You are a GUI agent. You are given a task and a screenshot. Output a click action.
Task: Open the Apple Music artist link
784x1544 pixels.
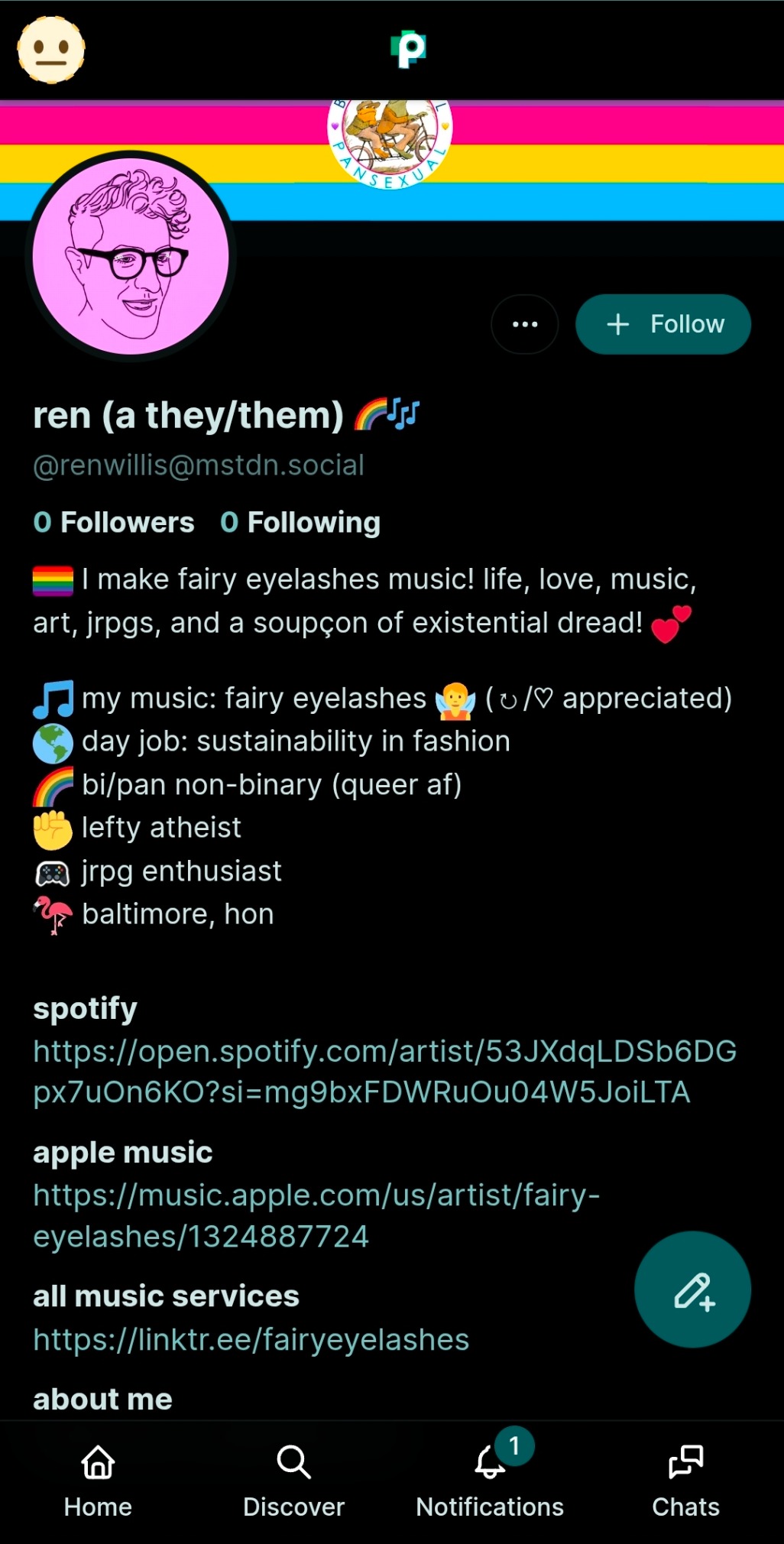(x=316, y=1215)
